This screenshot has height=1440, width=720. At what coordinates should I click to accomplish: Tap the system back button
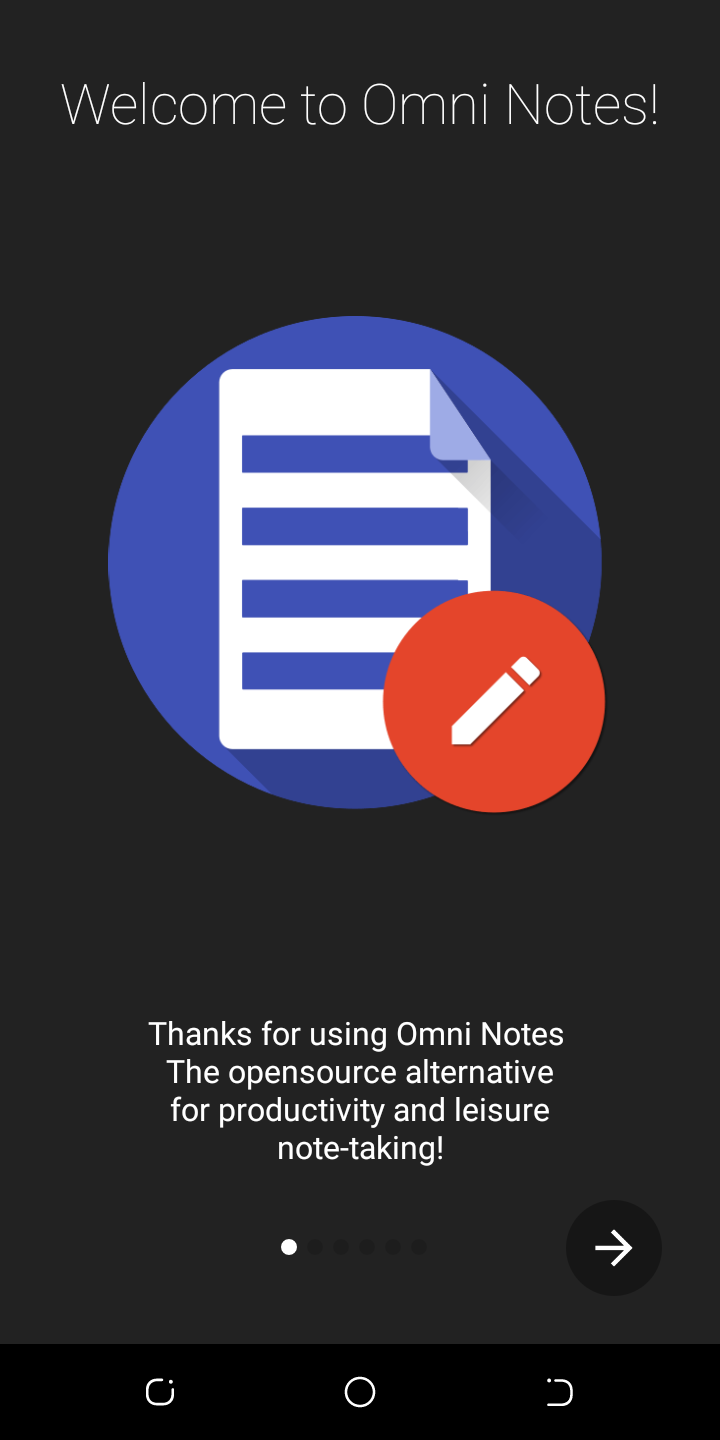pos(559,1391)
